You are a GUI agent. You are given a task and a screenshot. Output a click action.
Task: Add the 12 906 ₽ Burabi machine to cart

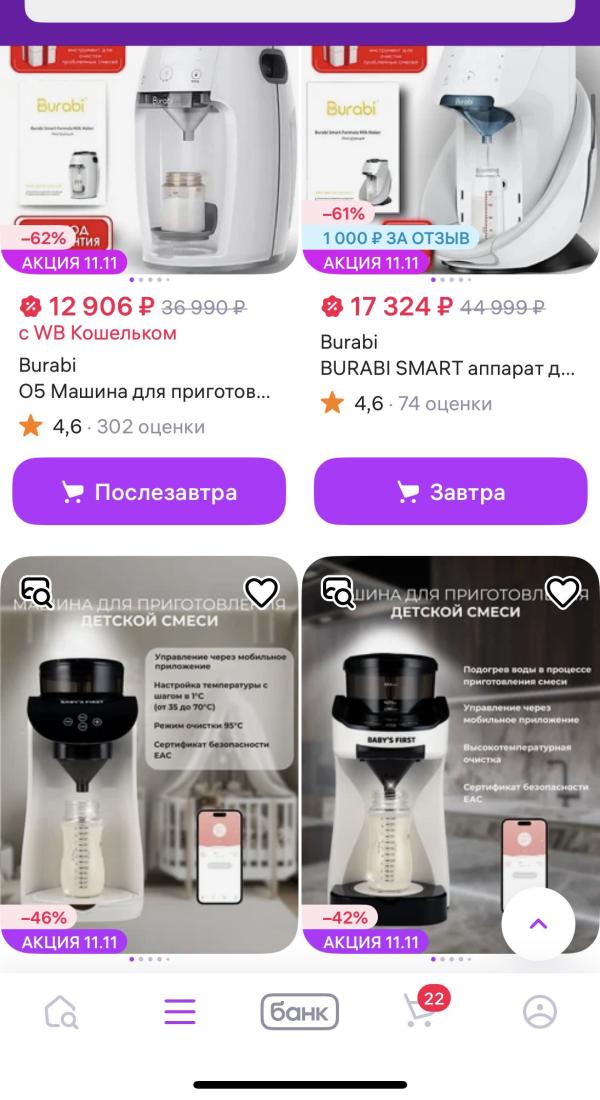(149, 492)
